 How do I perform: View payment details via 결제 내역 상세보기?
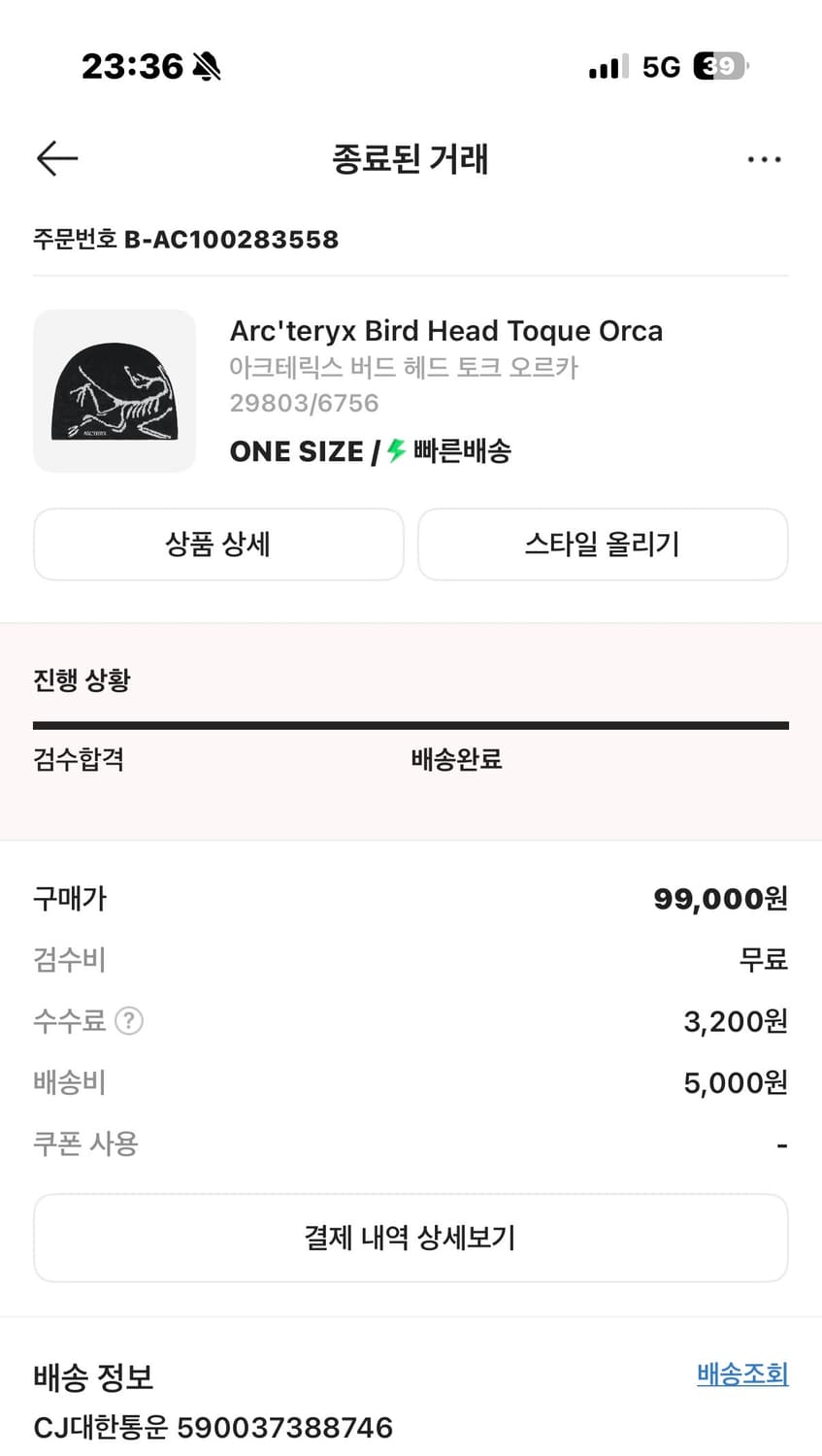pos(411,1237)
